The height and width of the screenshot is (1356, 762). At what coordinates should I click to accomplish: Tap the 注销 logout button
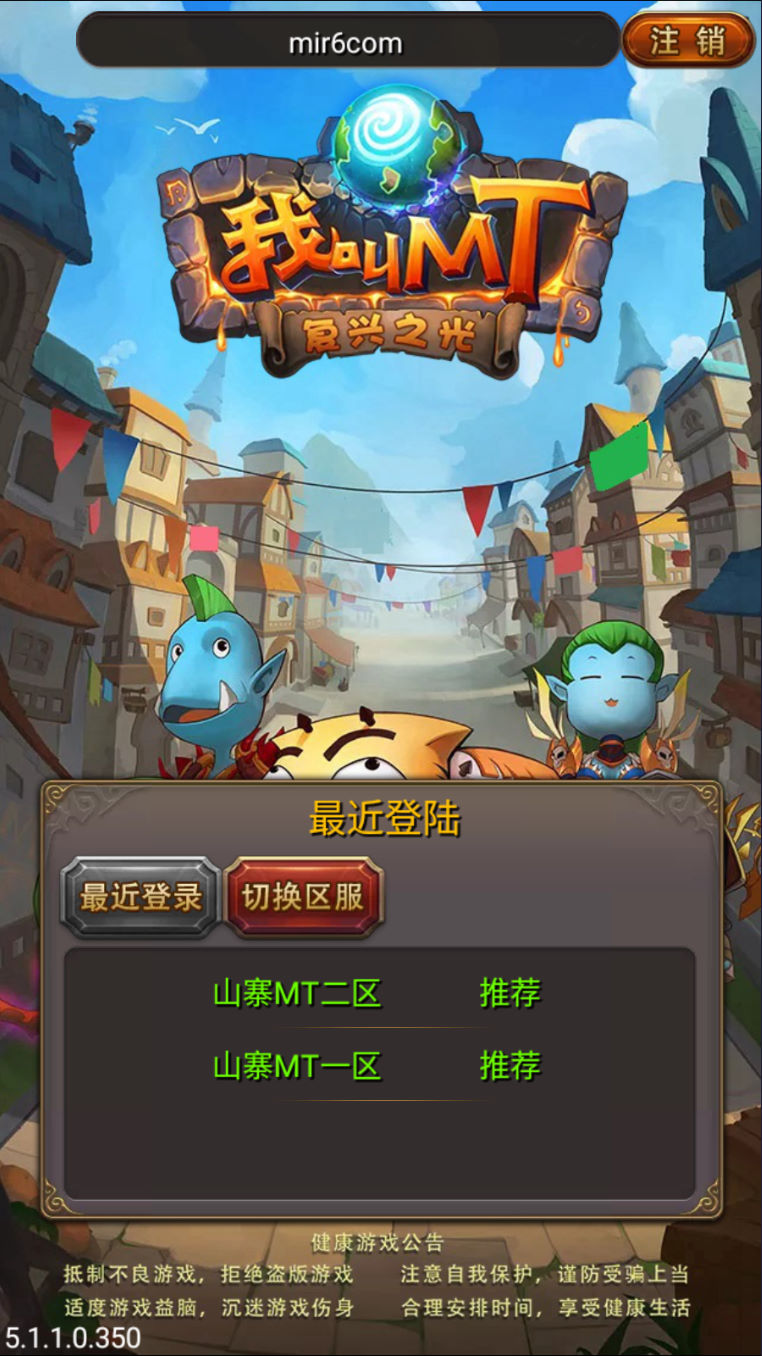[688, 41]
